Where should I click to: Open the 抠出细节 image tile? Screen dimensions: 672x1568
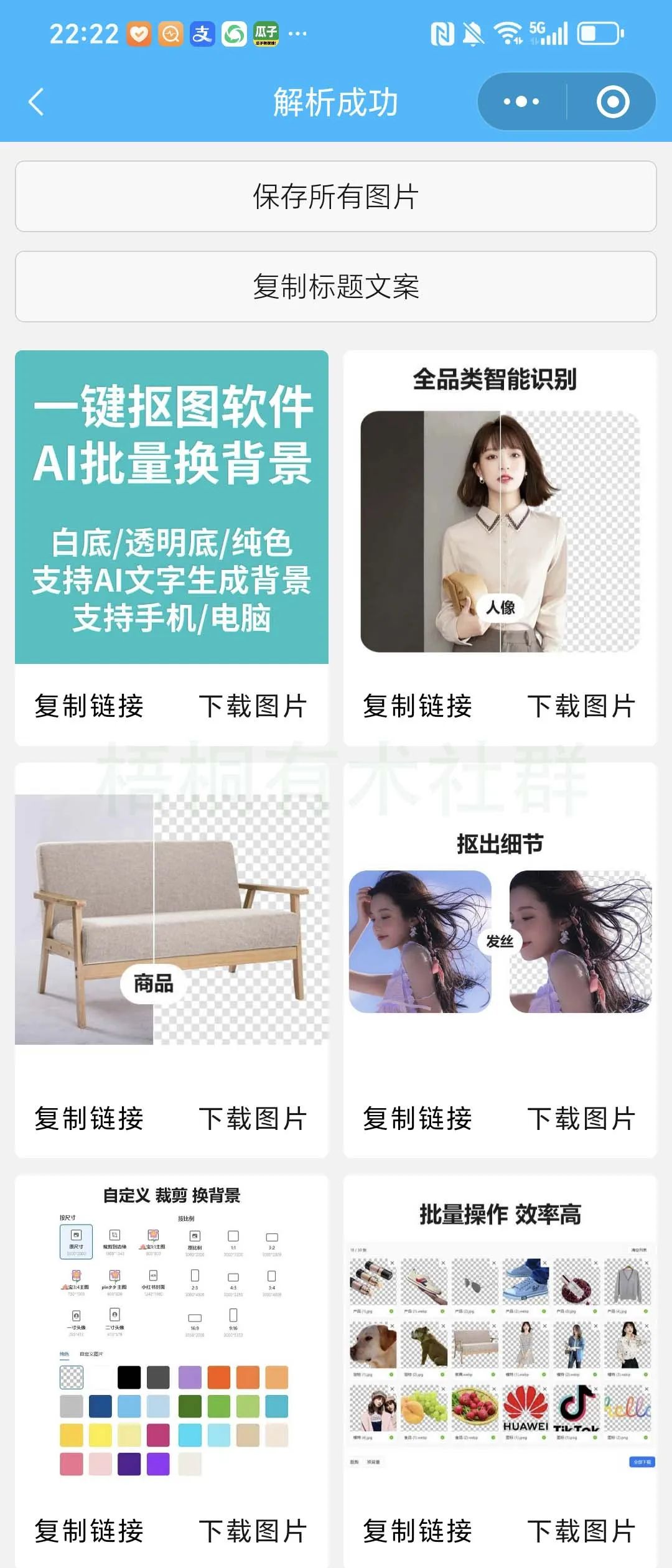tap(500, 920)
